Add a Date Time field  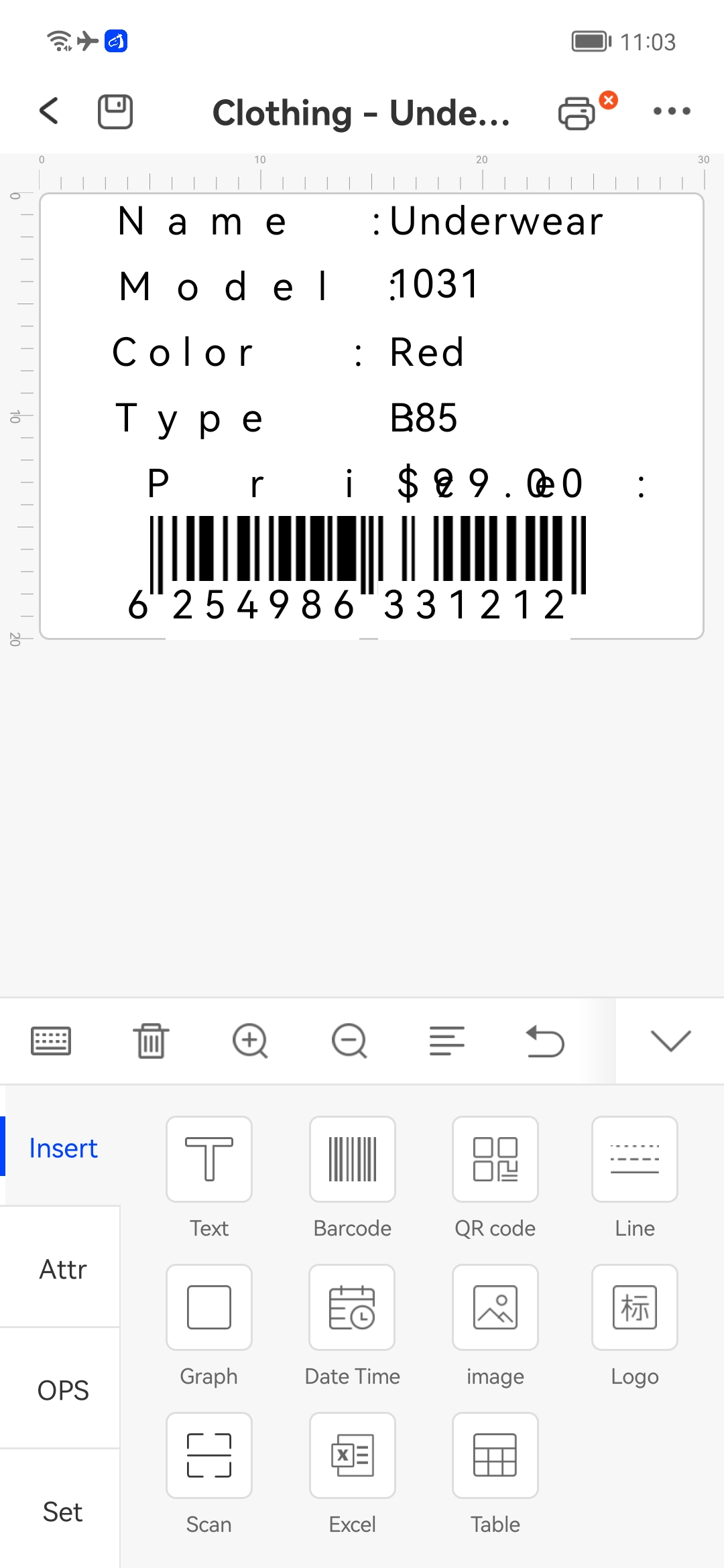(353, 1307)
